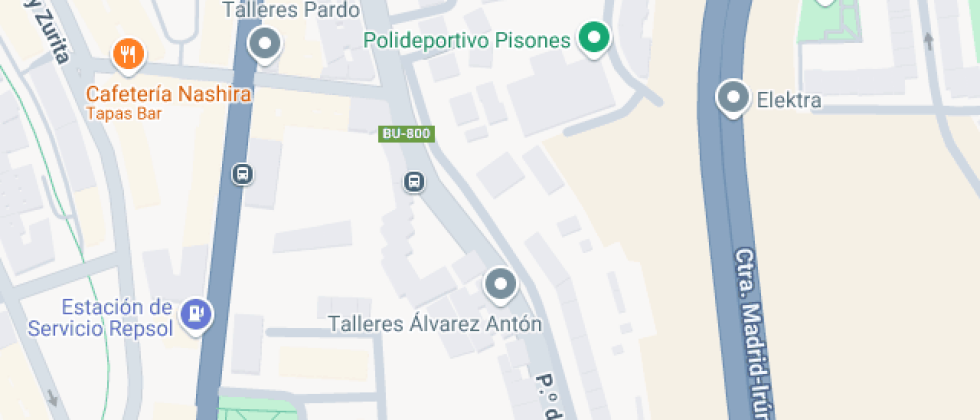Tap the Elektra place pin

[x=733, y=98]
